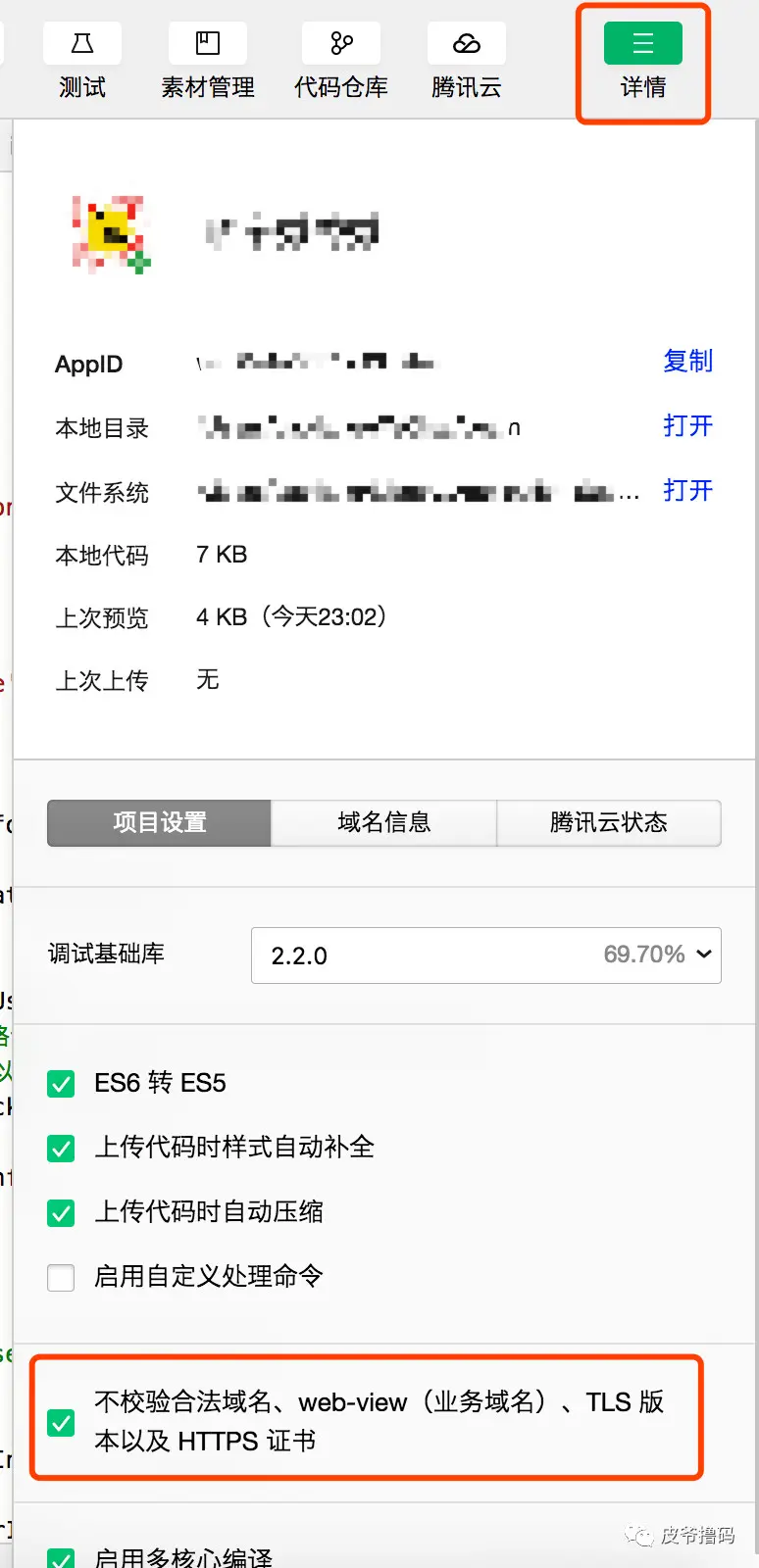Screen dimensions: 759x1568
Task: Open 腾讯云 in the toolbar
Action: (467, 61)
